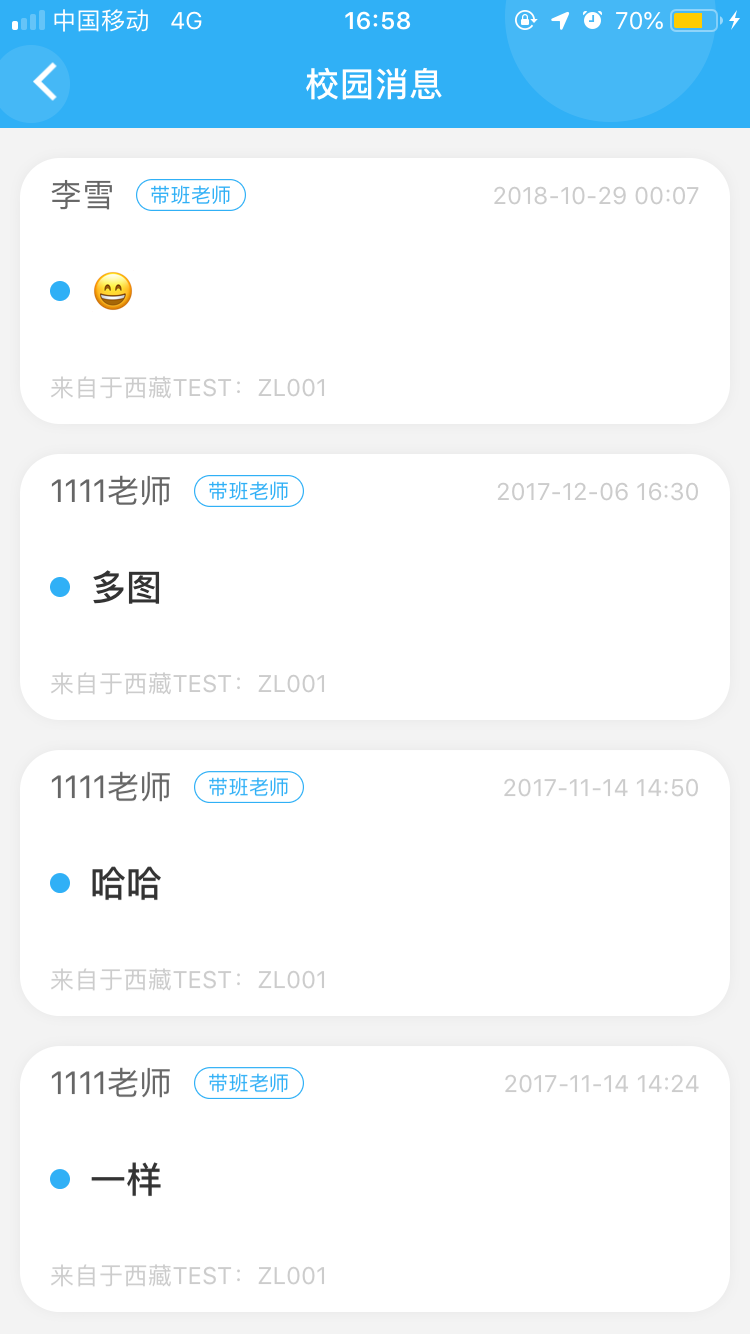Tap the timestamp 2018-10-29 00:07

[x=595, y=196]
